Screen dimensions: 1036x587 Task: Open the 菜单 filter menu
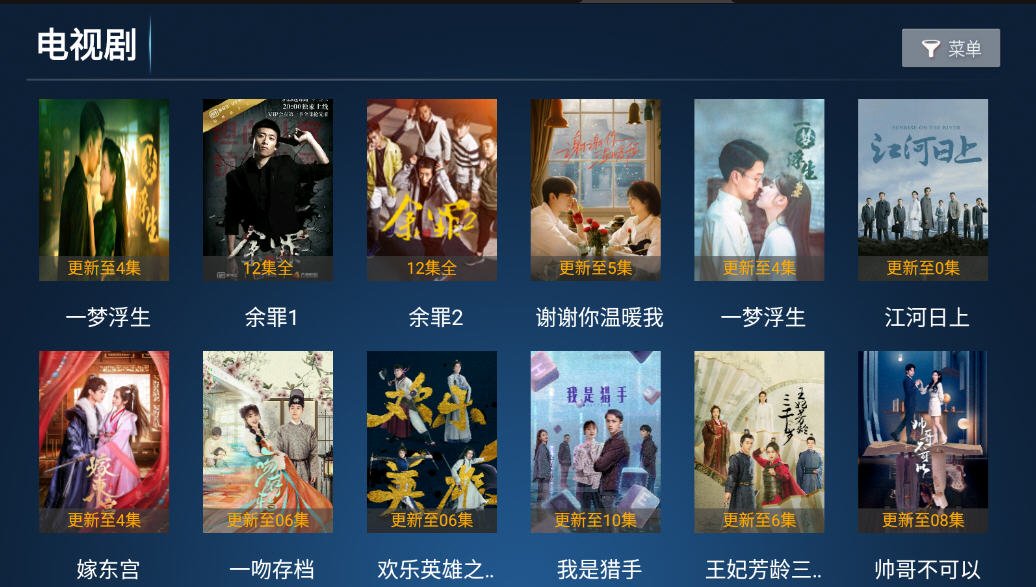pos(950,48)
